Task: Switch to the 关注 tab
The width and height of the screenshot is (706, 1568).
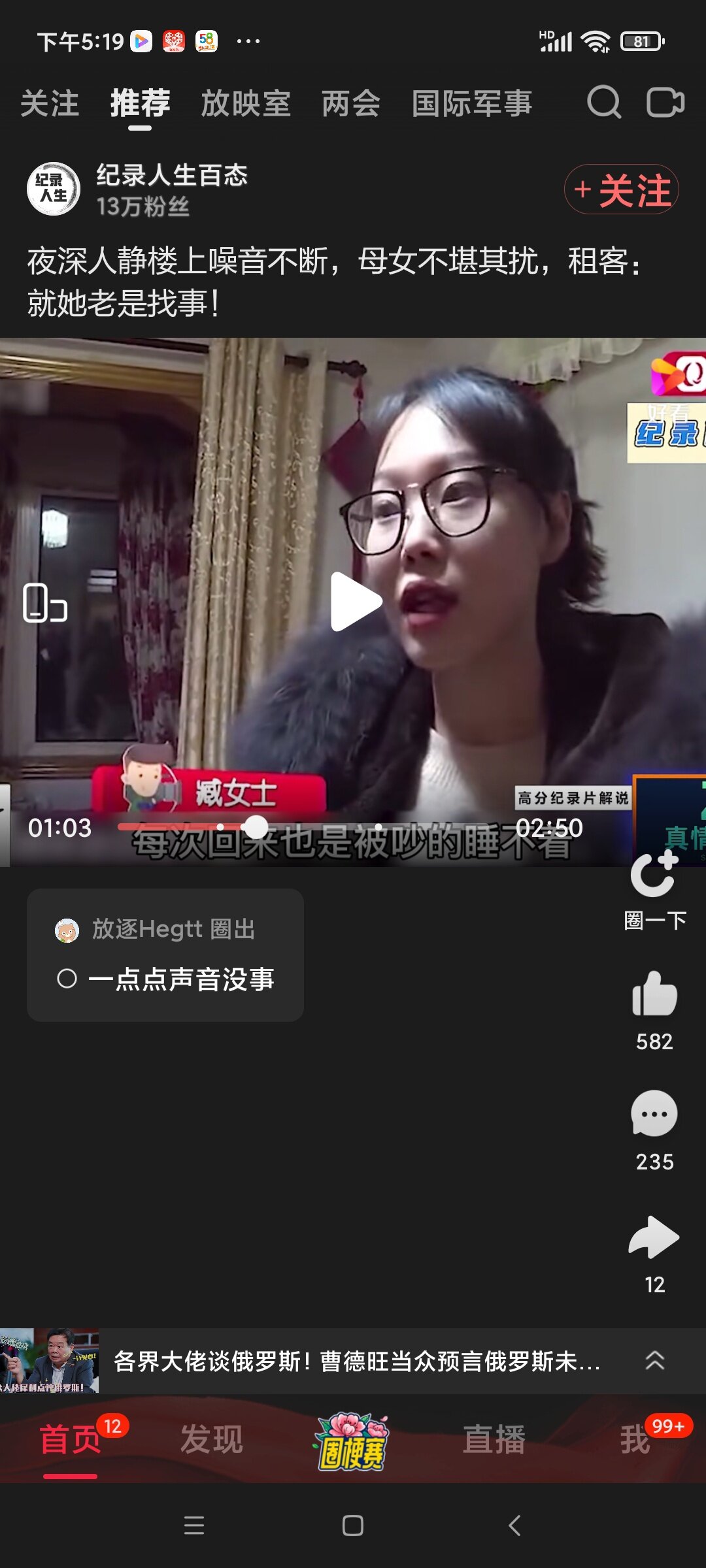Action: 50,104
